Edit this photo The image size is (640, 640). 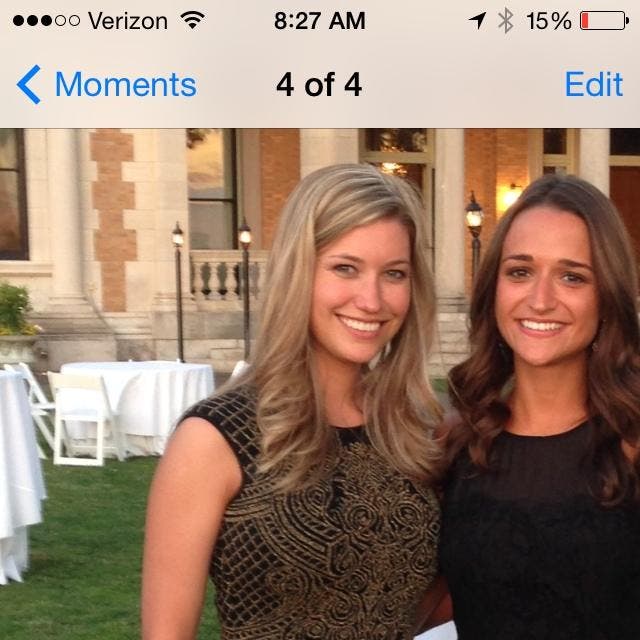click(593, 85)
